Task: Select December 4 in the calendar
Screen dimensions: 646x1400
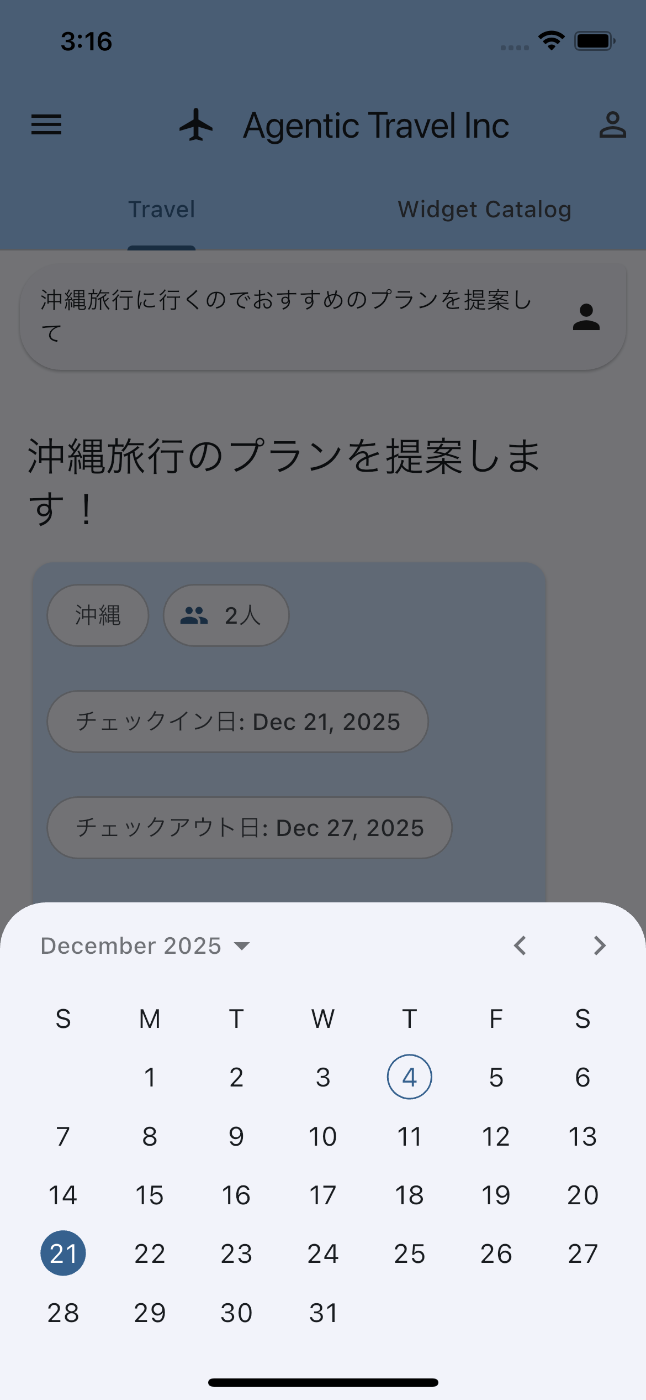Action: [409, 1078]
